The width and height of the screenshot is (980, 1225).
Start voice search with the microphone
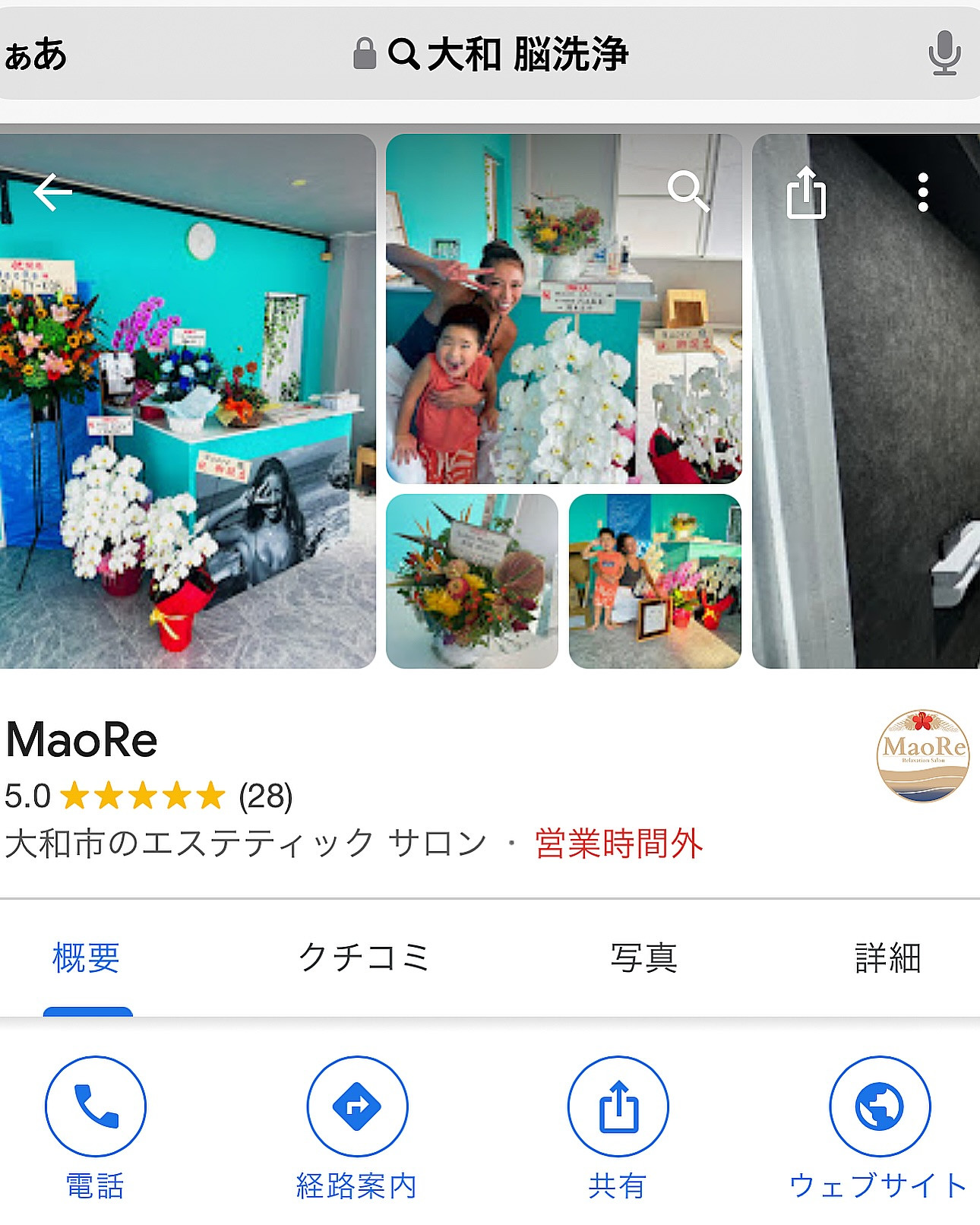[x=944, y=53]
